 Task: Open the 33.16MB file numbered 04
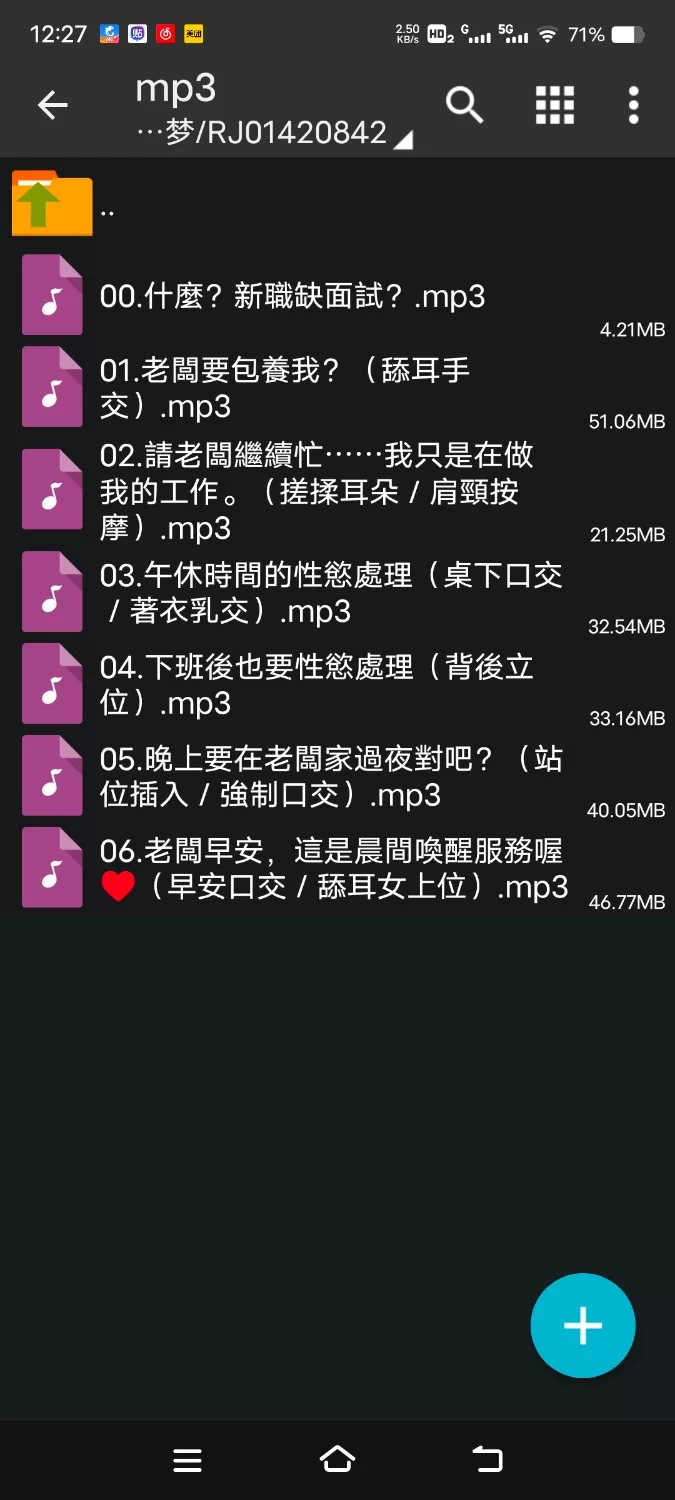[316, 685]
